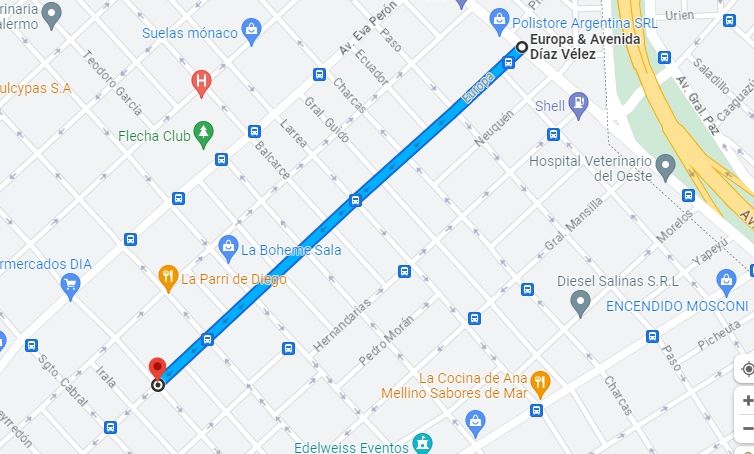Zoom in on the map

[746, 401]
